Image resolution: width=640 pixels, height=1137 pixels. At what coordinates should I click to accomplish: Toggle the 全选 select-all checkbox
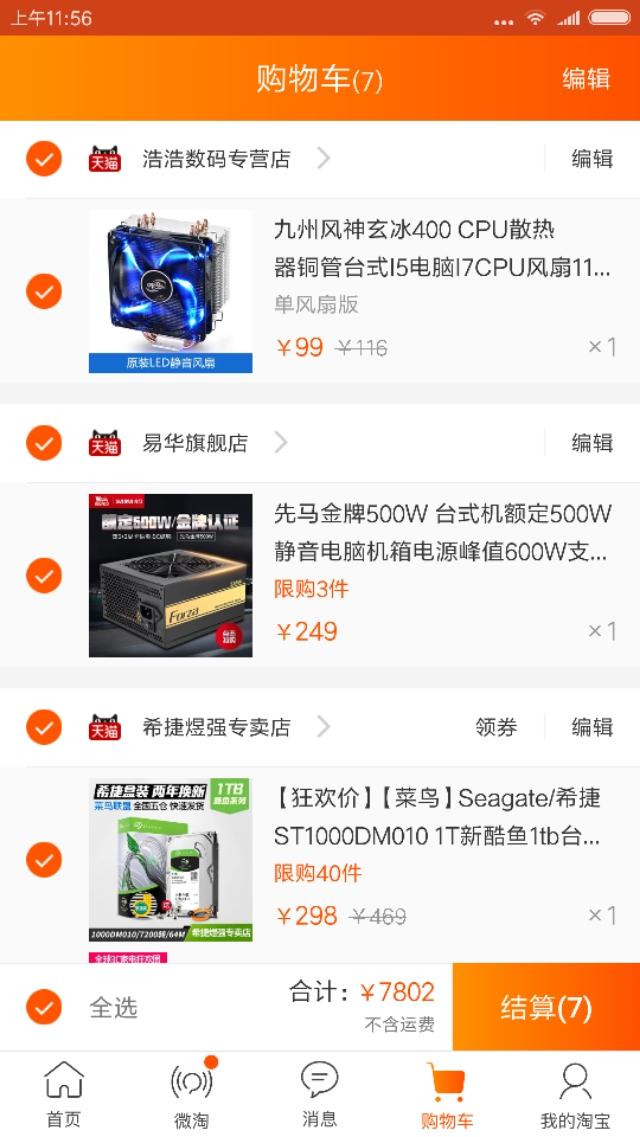point(44,1007)
